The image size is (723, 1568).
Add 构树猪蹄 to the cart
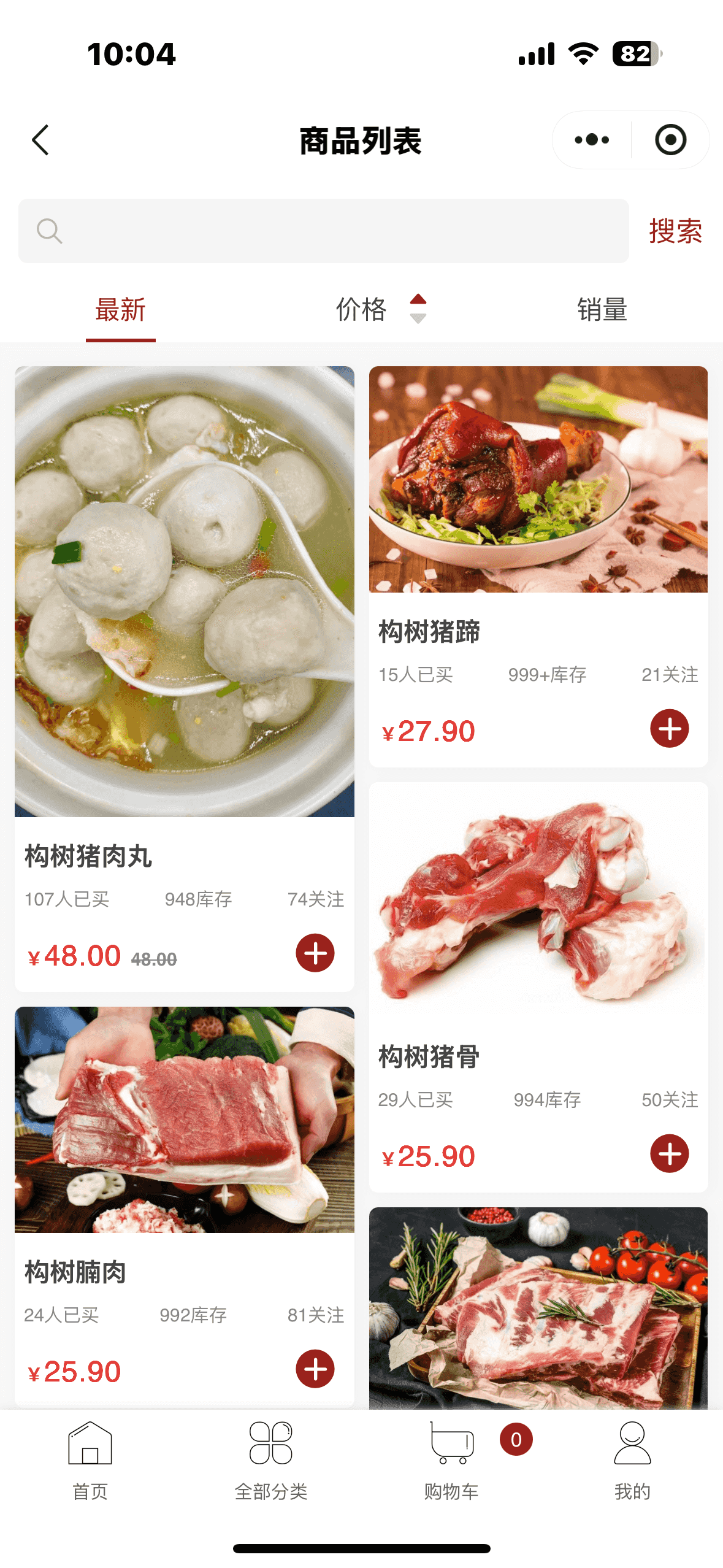669,729
